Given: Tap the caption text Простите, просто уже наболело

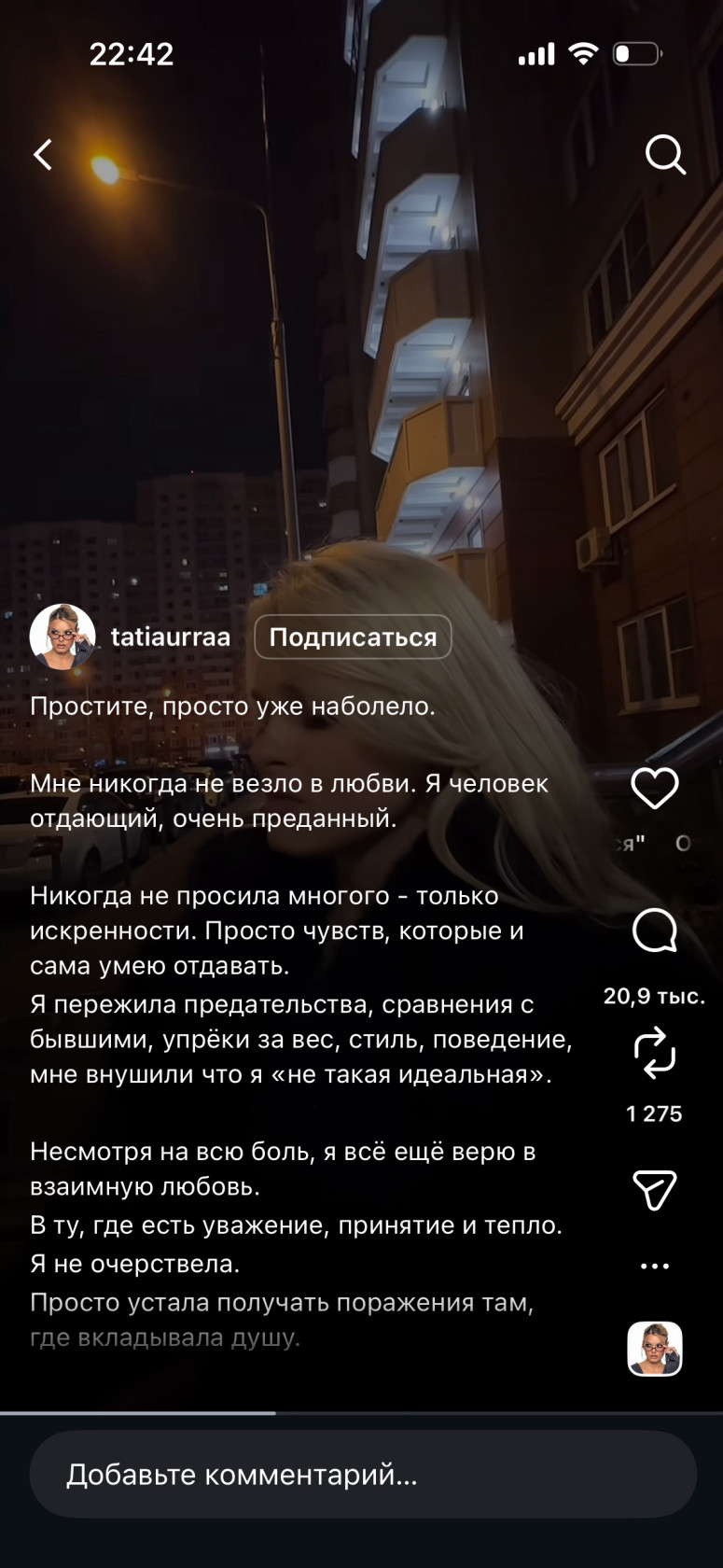Looking at the screenshot, I should coord(233,707).
